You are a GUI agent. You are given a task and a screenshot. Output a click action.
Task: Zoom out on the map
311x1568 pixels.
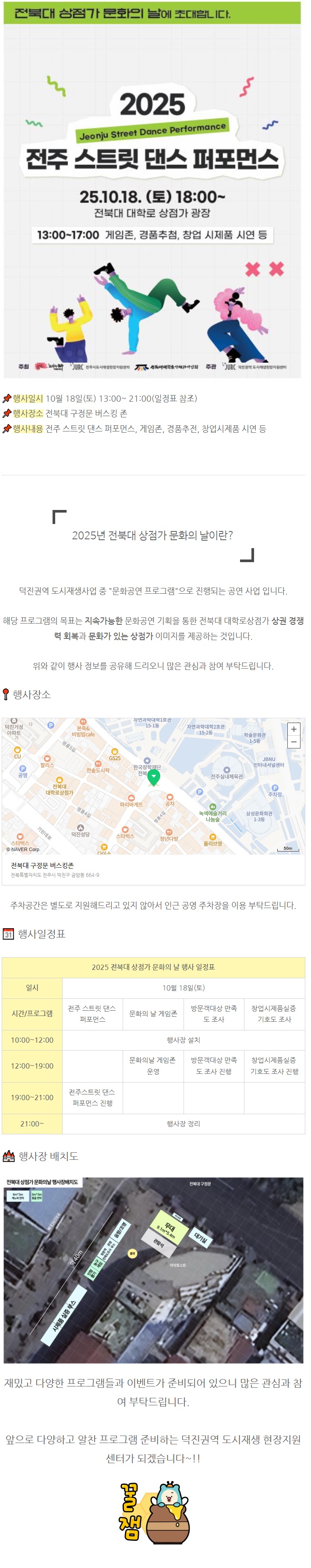[x=293, y=742]
